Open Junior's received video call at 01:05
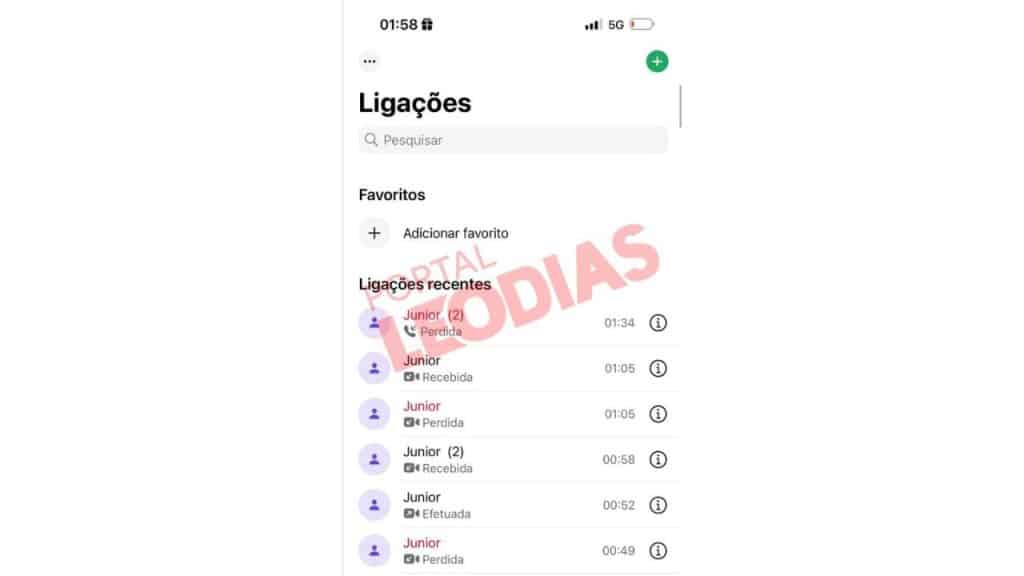Image resolution: width=1024 pixels, height=576 pixels. tap(500, 368)
